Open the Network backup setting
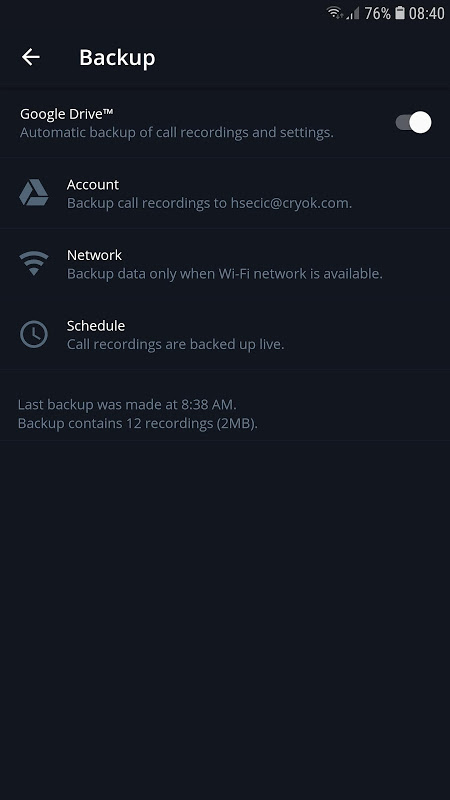Screen dimensions: 450x800 coord(225,264)
